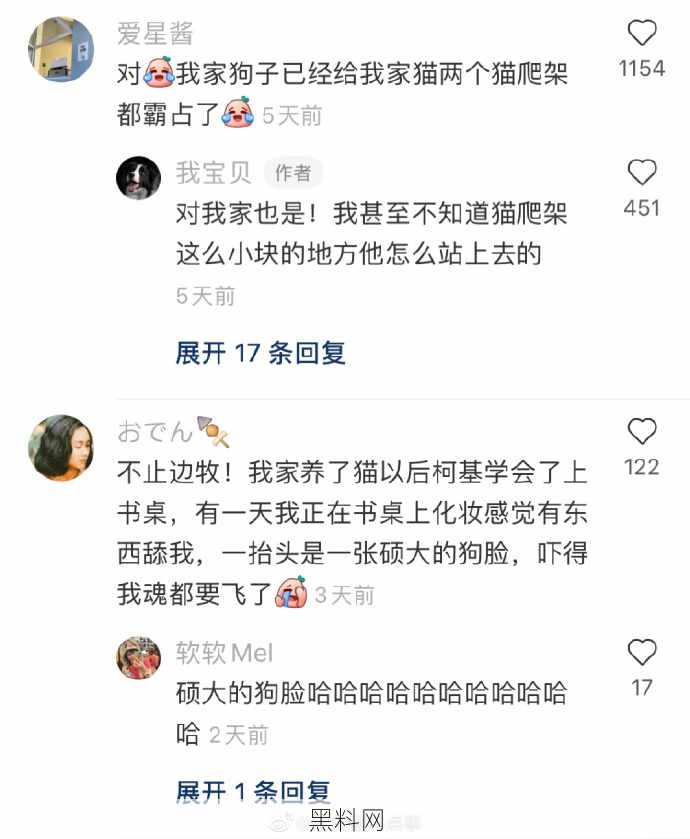This screenshot has width=690, height=839.
Task: Open おでん's profile avatar
Action: pyautogui.click(x=61, y=447)
